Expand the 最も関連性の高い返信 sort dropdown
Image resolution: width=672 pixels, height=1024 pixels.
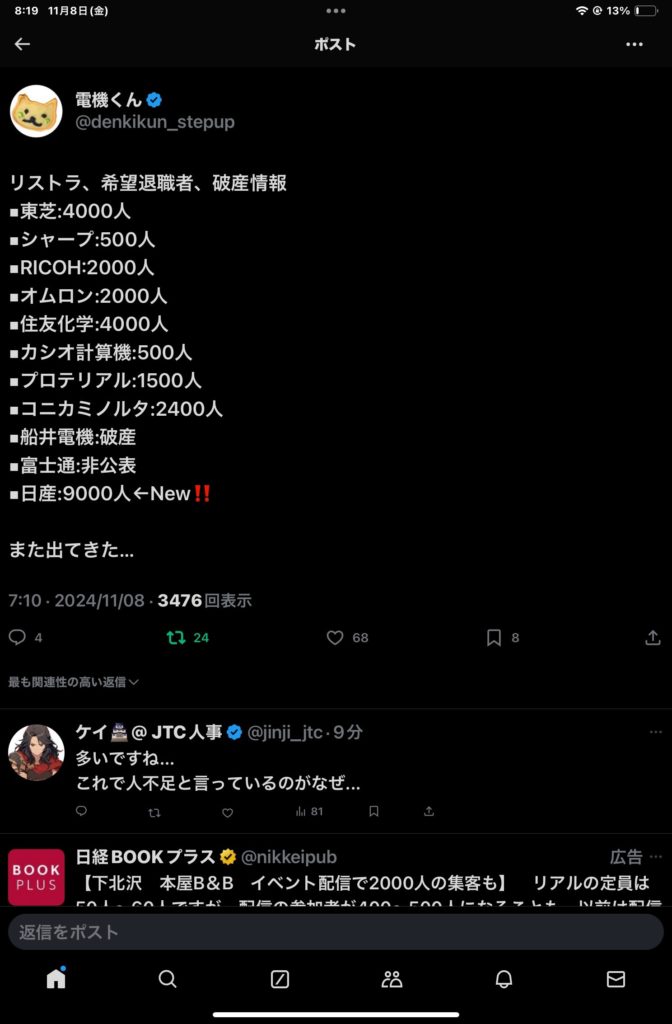[x=73, y=682]
